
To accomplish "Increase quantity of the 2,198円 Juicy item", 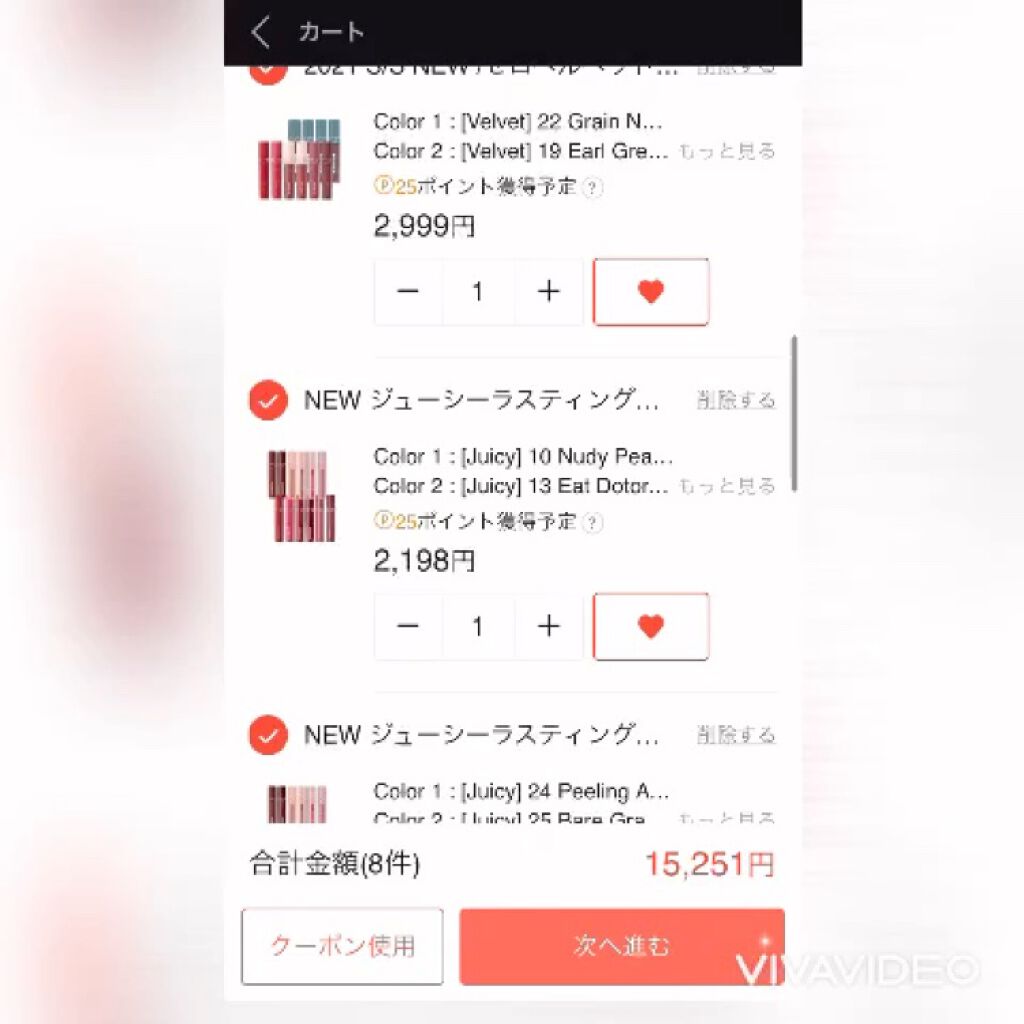I will point(548,627).
